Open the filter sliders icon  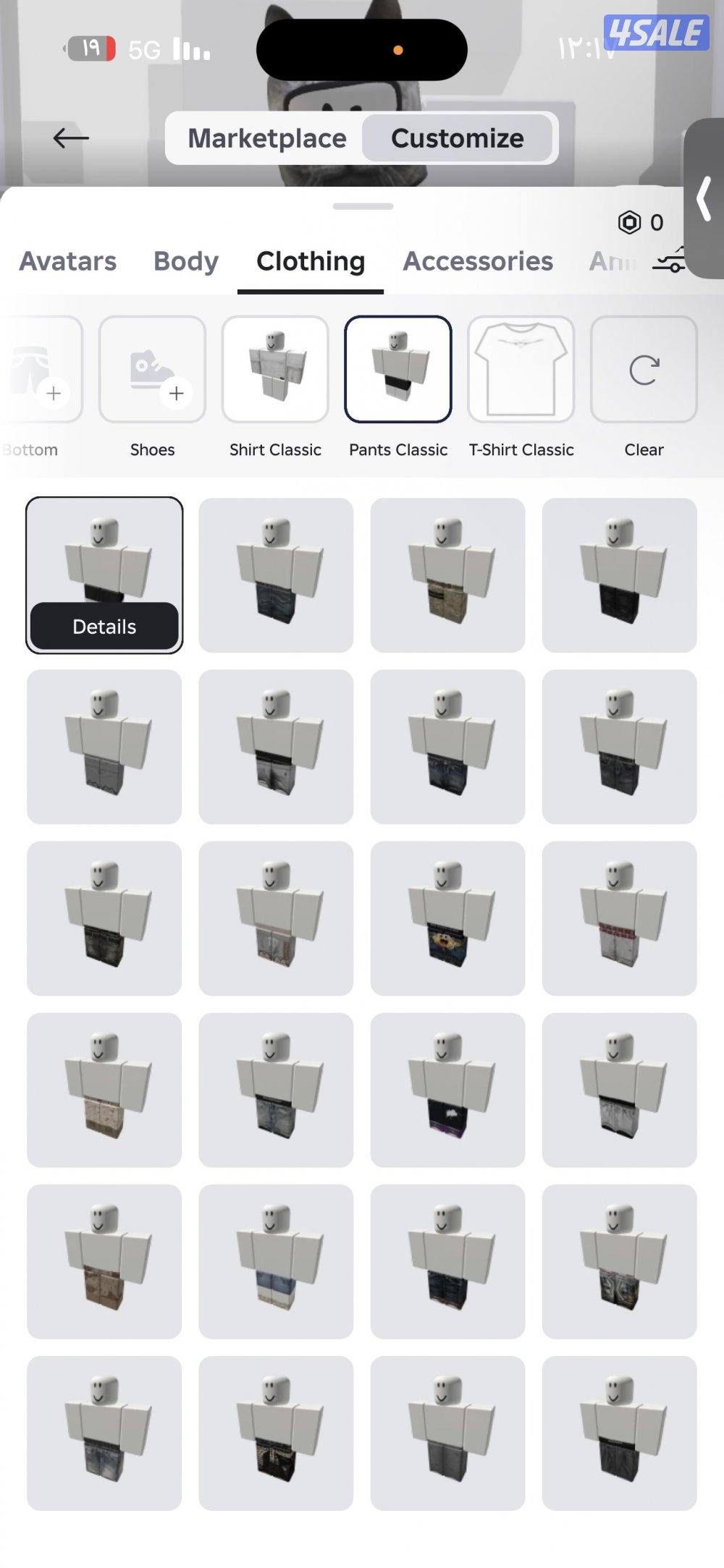(668, 261)
